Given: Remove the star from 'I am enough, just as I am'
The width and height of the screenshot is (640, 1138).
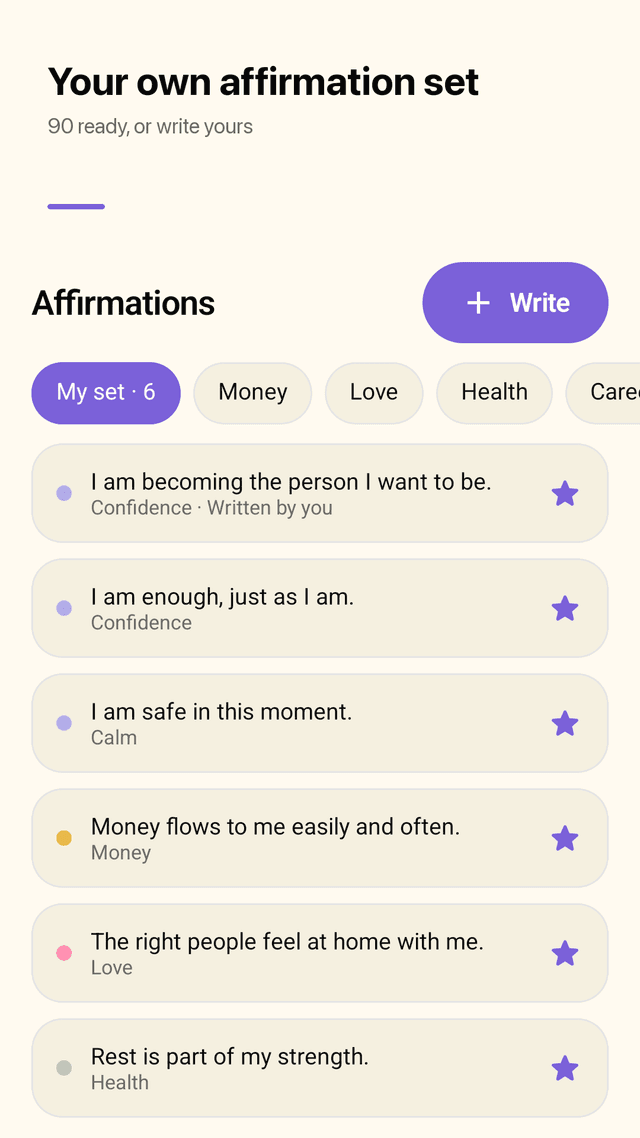Looking at the screenshot, I should tap(565, 608).
